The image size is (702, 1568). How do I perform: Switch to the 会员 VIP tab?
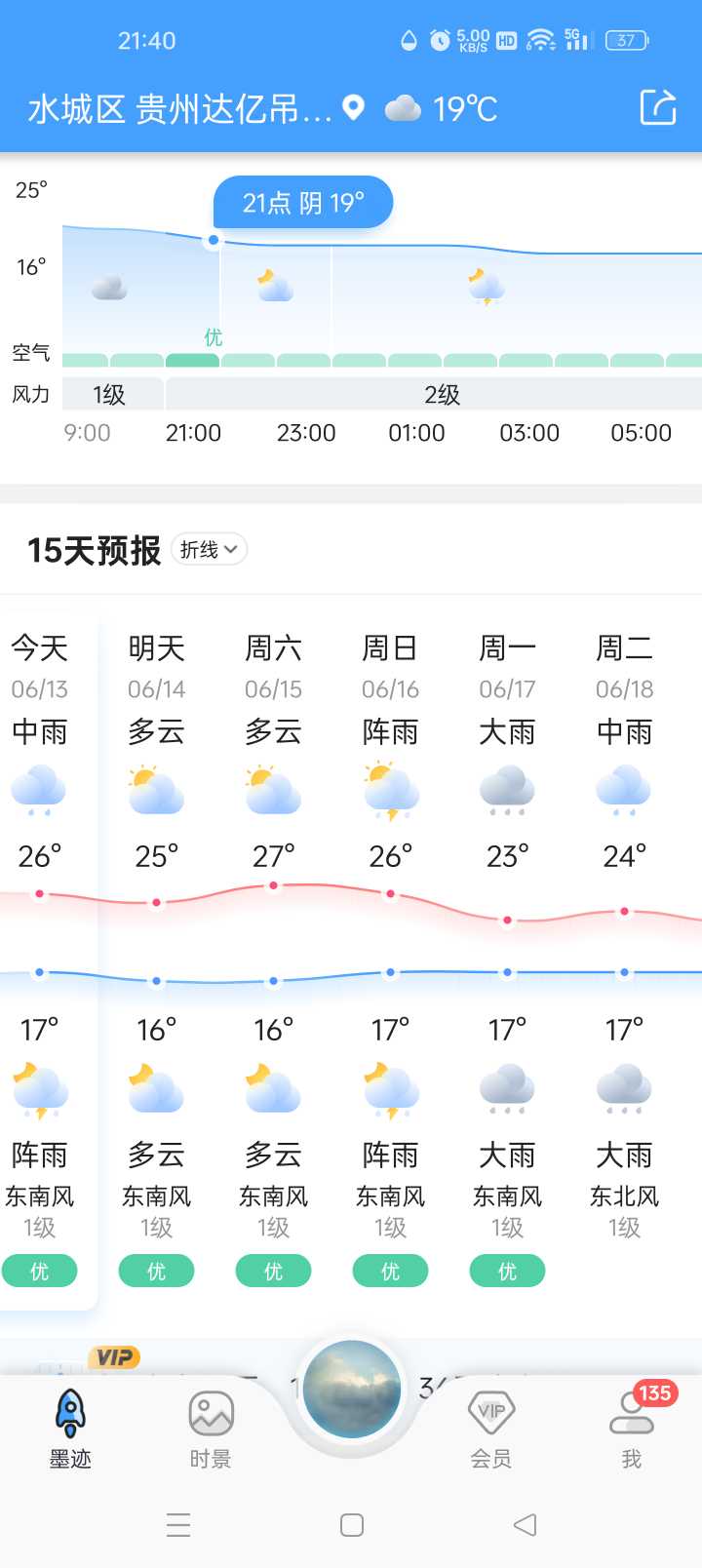(491, 1429)
